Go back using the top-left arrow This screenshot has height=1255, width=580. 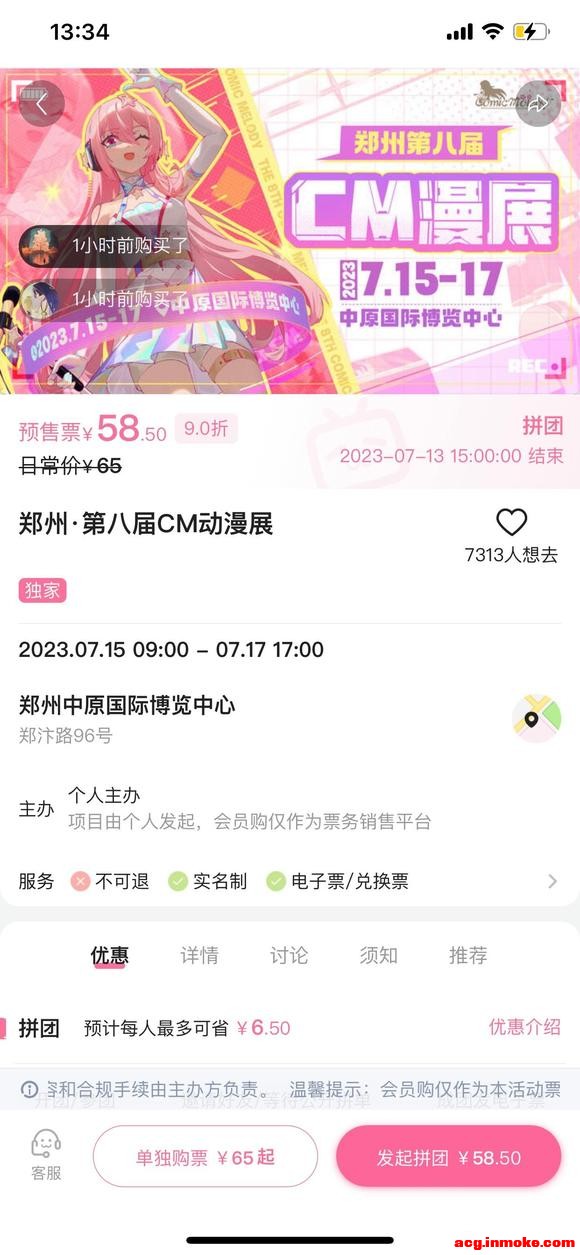pyautogui.click(x=41, y=103)
